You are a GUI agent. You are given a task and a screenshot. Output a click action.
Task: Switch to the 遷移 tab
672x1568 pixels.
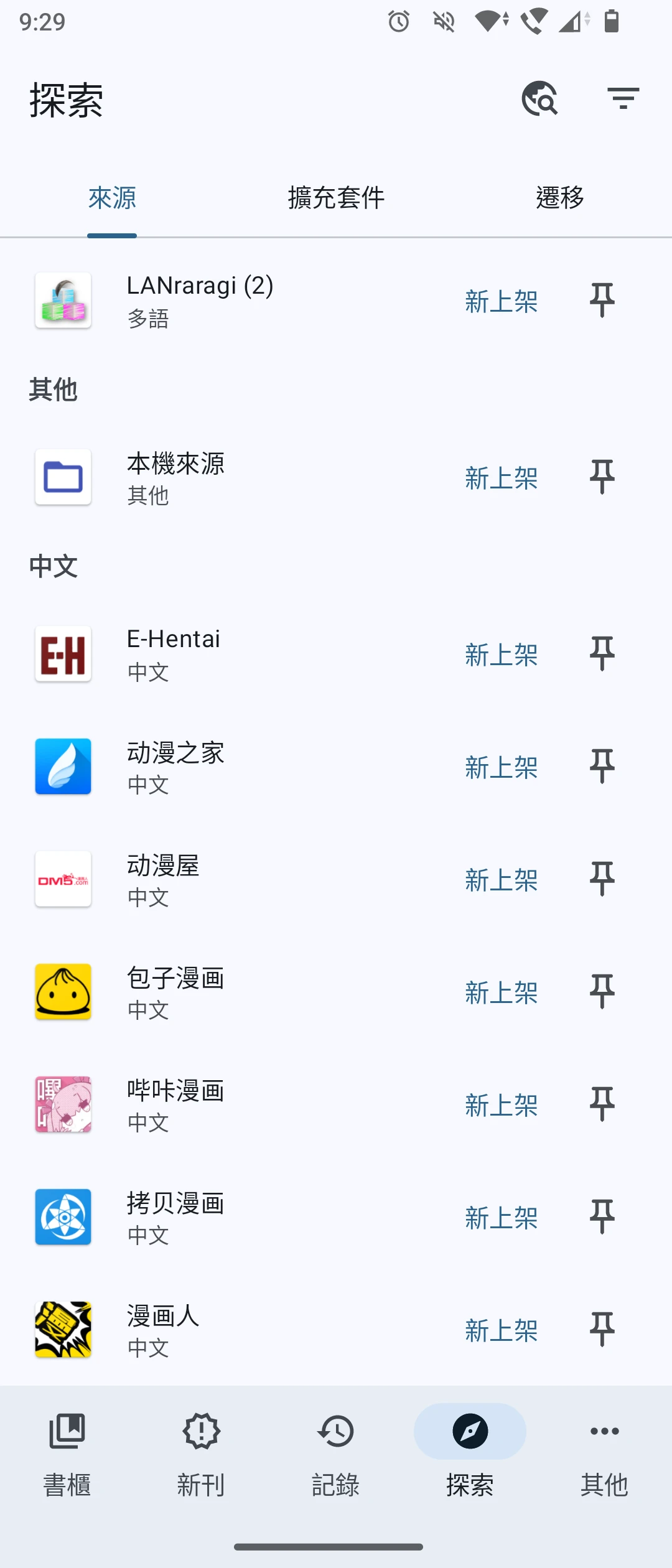(x=560, y=198)
